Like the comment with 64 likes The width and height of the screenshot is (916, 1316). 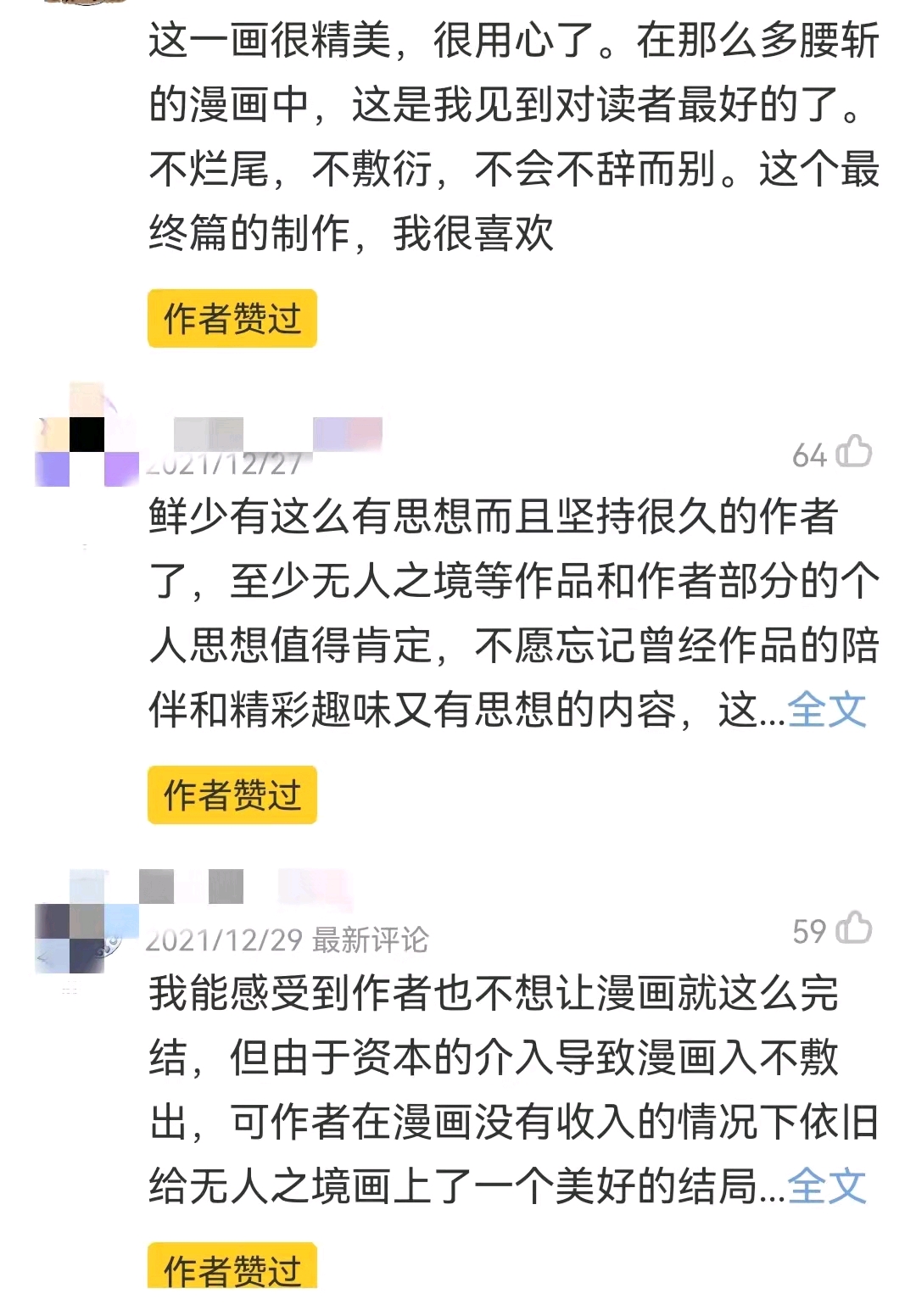854,452
